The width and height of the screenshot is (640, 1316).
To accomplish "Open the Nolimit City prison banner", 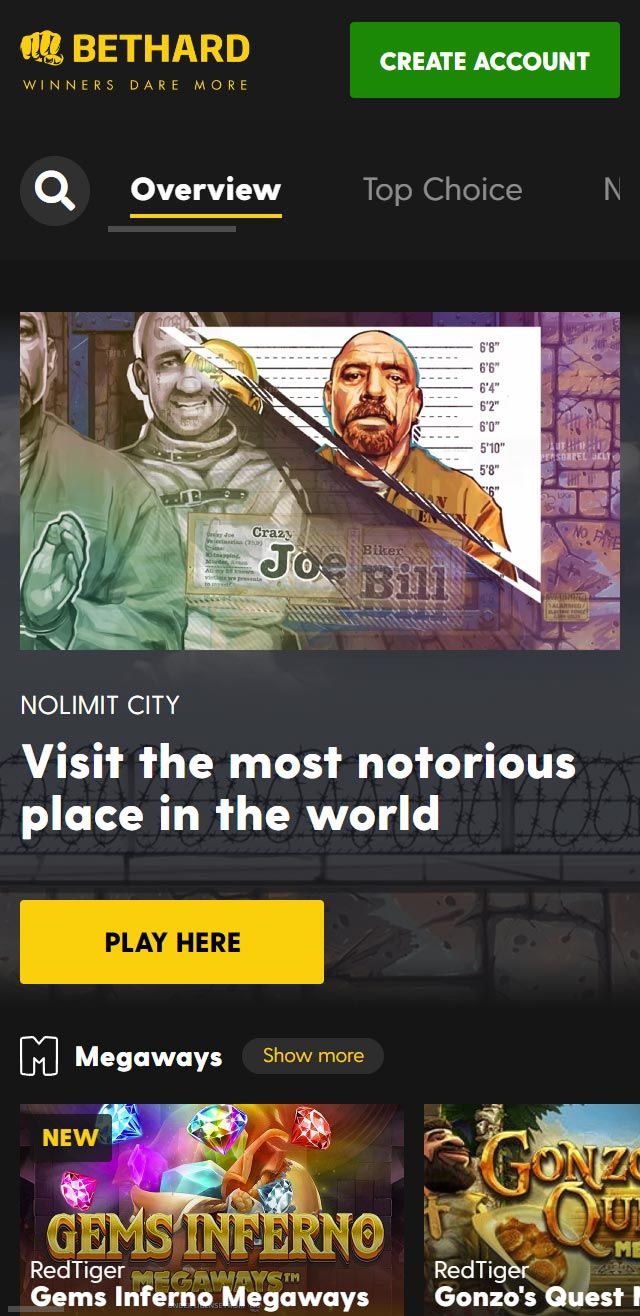I will [320, 481].
